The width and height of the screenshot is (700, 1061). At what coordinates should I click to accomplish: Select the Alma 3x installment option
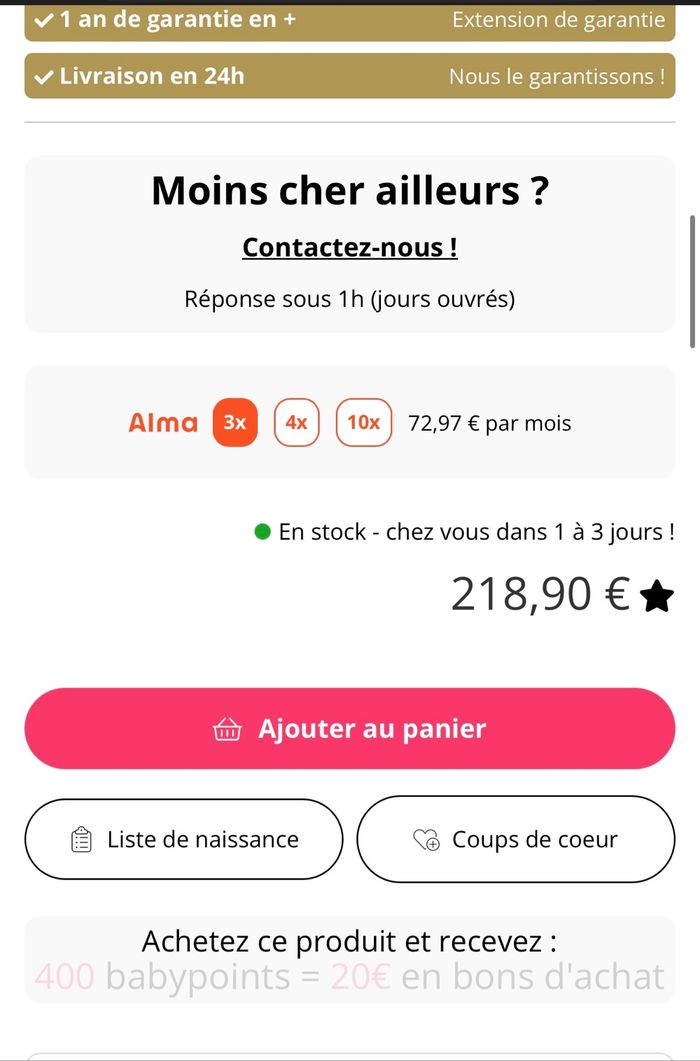(x=235, y=422)
